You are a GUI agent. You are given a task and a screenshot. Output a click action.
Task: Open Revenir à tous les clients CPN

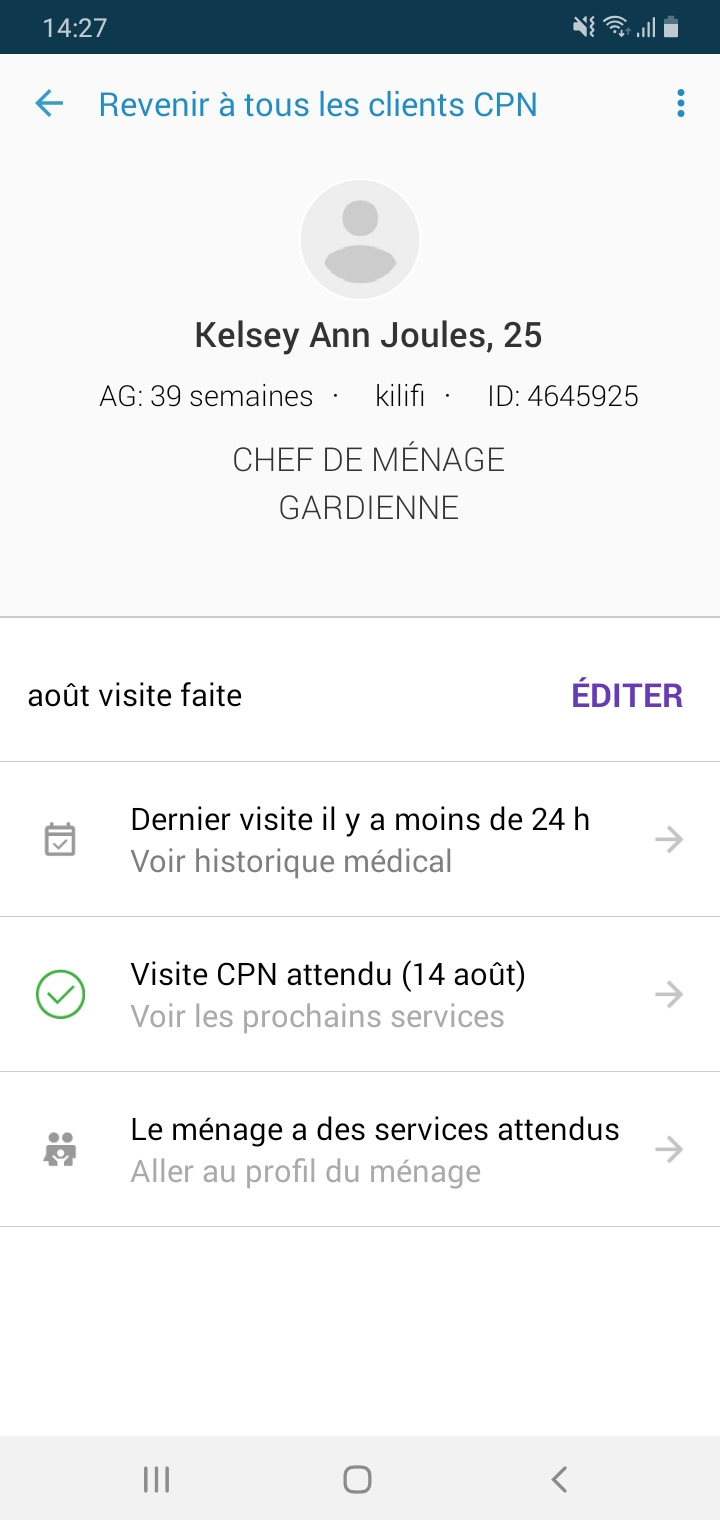point(318,103)
